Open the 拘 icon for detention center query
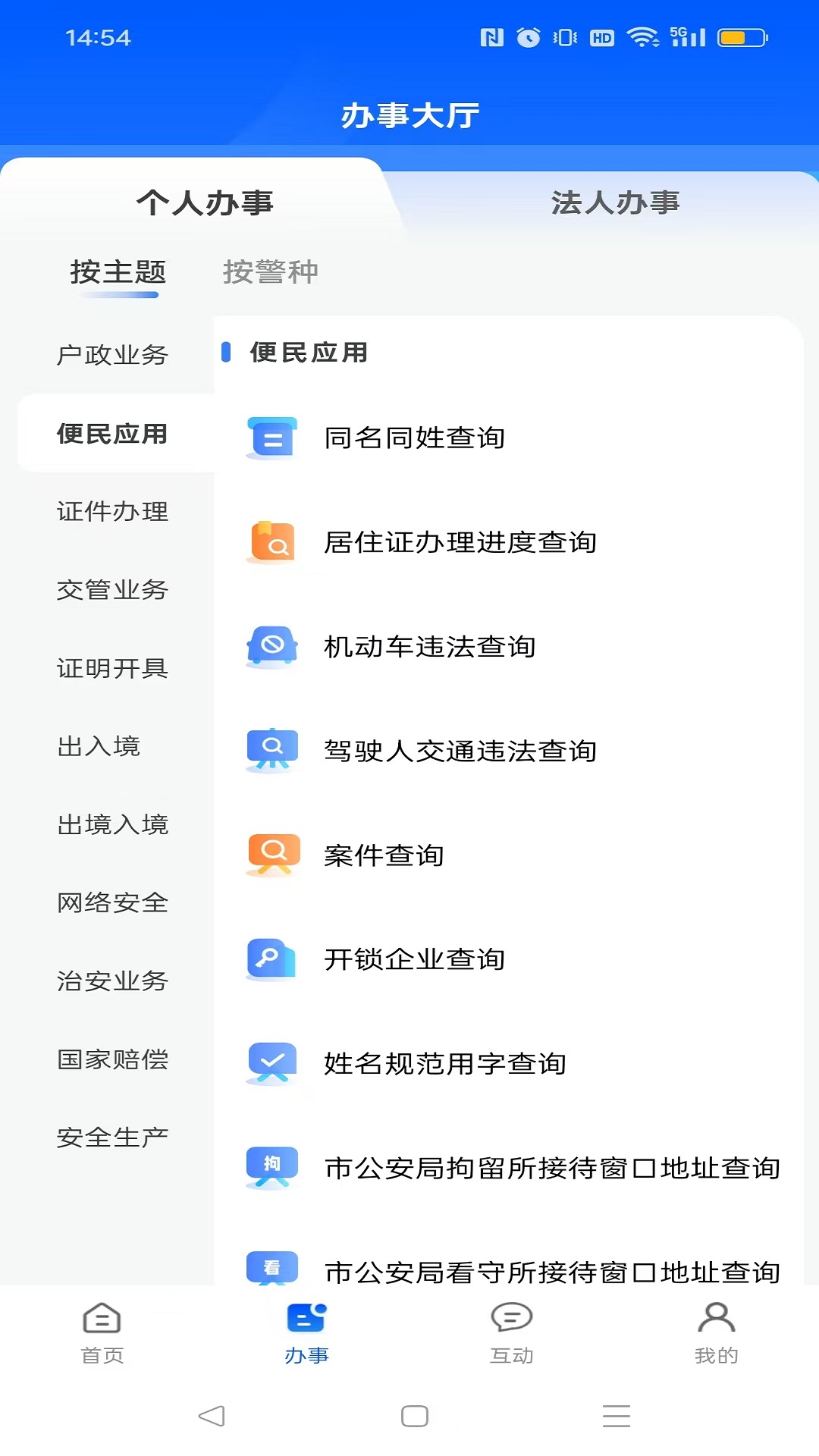 tap(271, 1168)
